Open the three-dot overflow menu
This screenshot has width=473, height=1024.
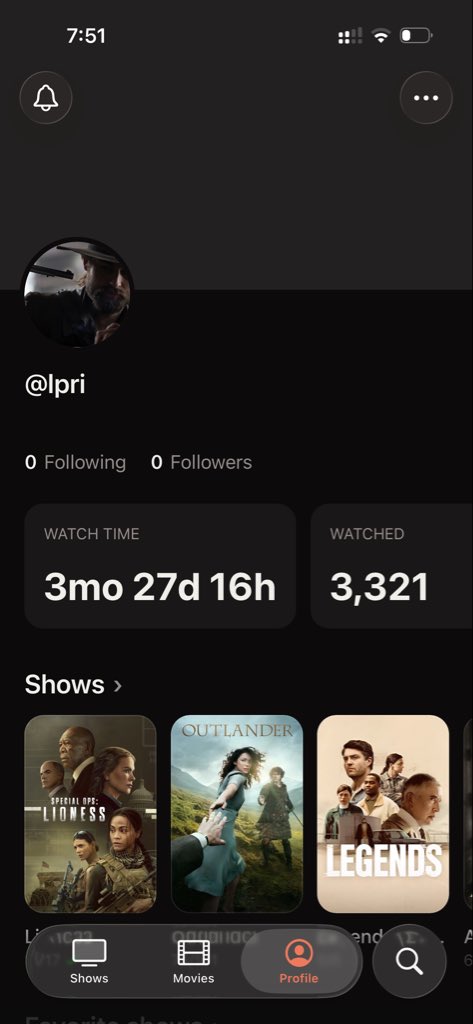tap(426, 98)
